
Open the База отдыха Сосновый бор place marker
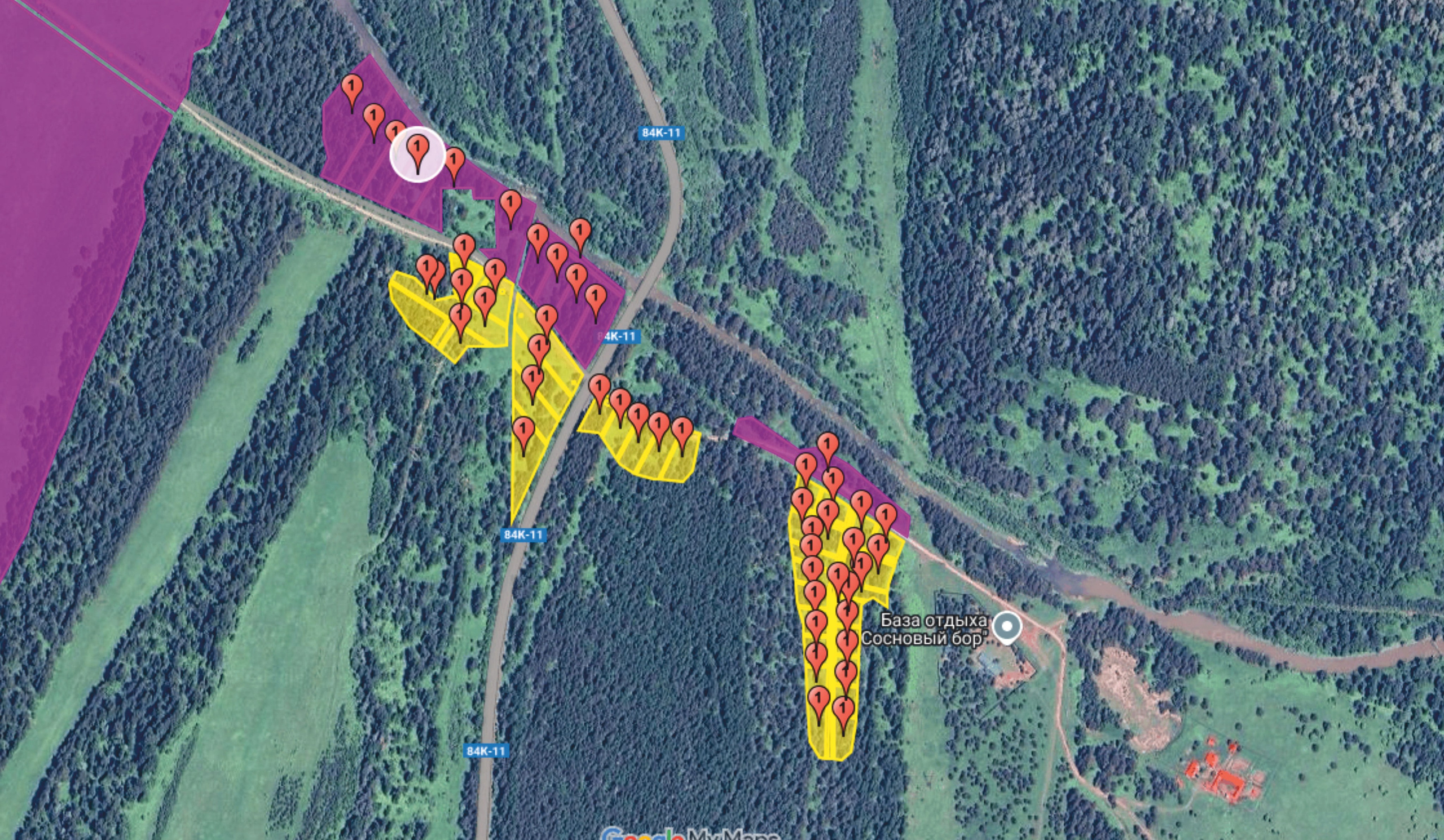(1007, 627)
